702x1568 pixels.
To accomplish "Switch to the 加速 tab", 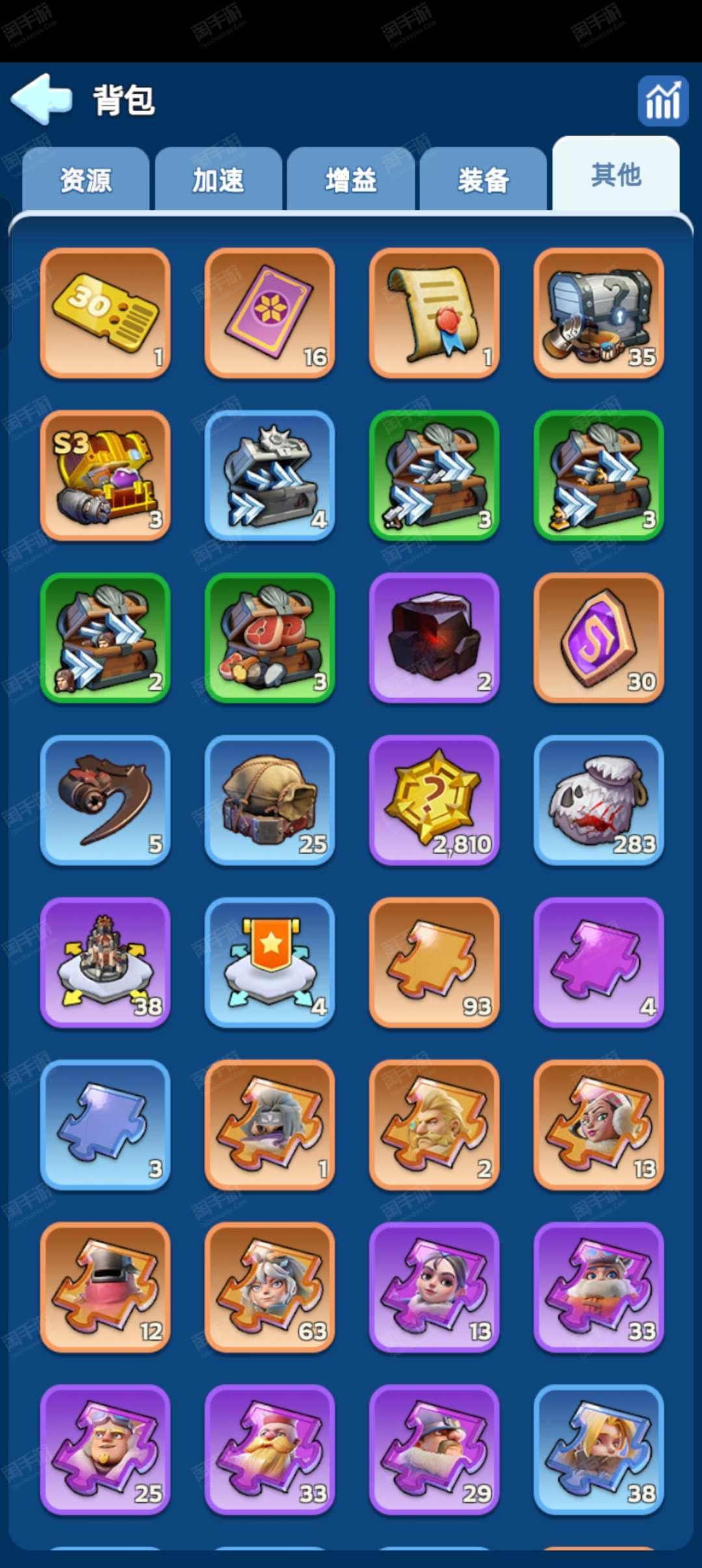I will 218,180.
